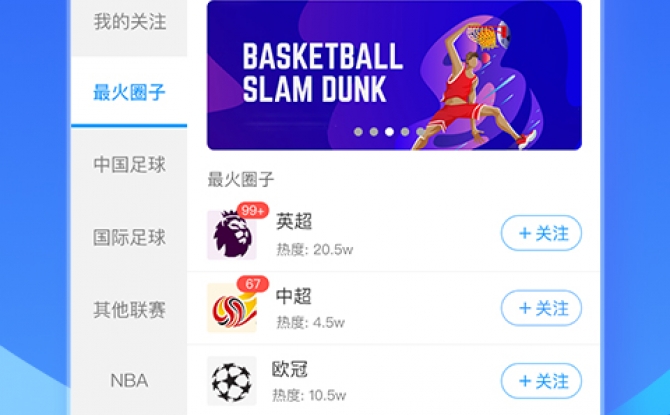This screenshot has width=670, height=415.
Task: Open the 中超 circle row
Action: 350,308
